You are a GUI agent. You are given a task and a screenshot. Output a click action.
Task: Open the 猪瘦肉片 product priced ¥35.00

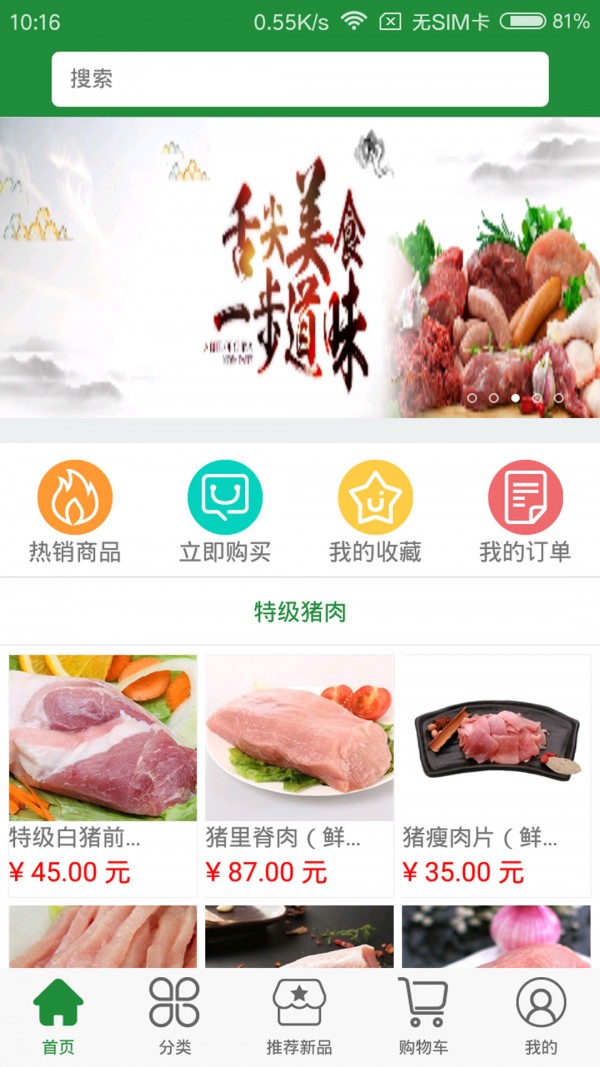496,770
